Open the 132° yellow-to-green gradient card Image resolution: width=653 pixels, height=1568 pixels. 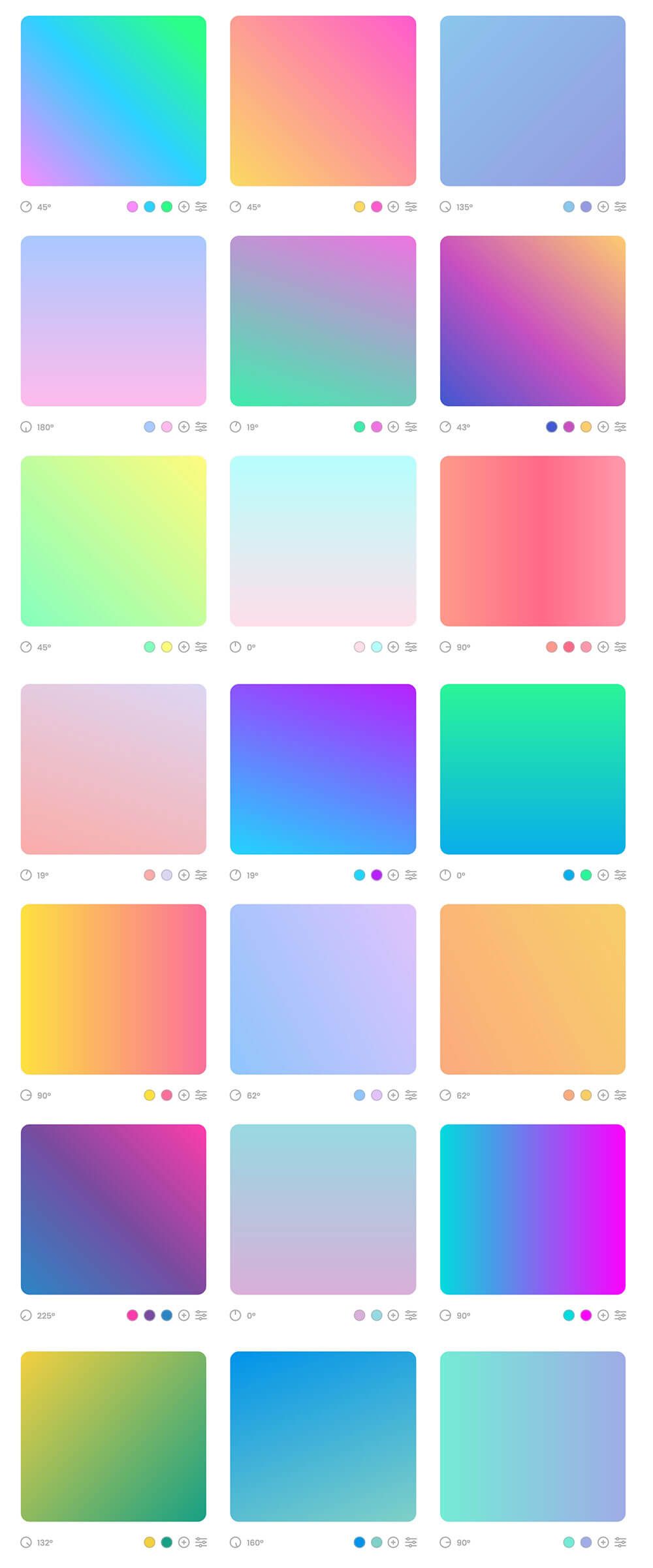pos(114,1436)
